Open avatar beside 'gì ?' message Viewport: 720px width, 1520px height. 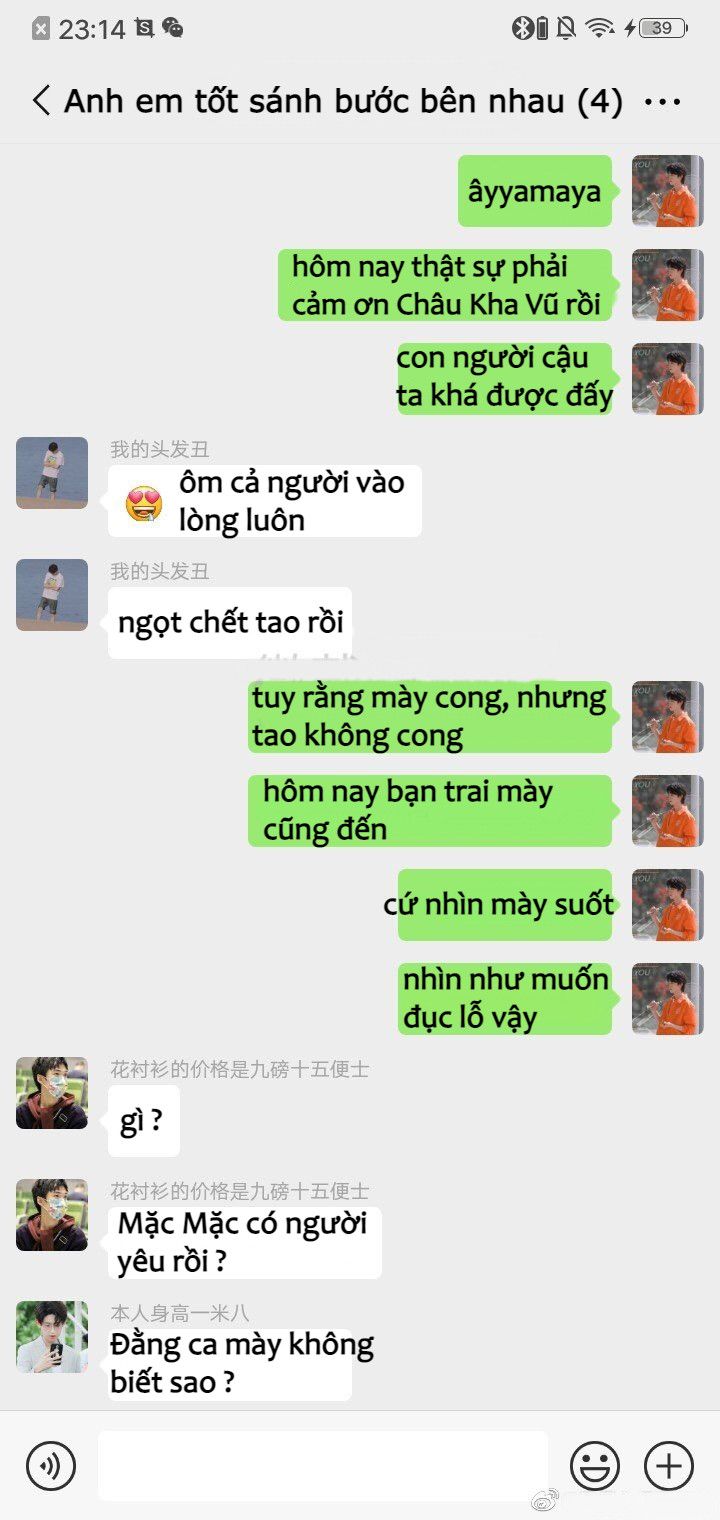pyautogui.click(x=52, y=1093)
